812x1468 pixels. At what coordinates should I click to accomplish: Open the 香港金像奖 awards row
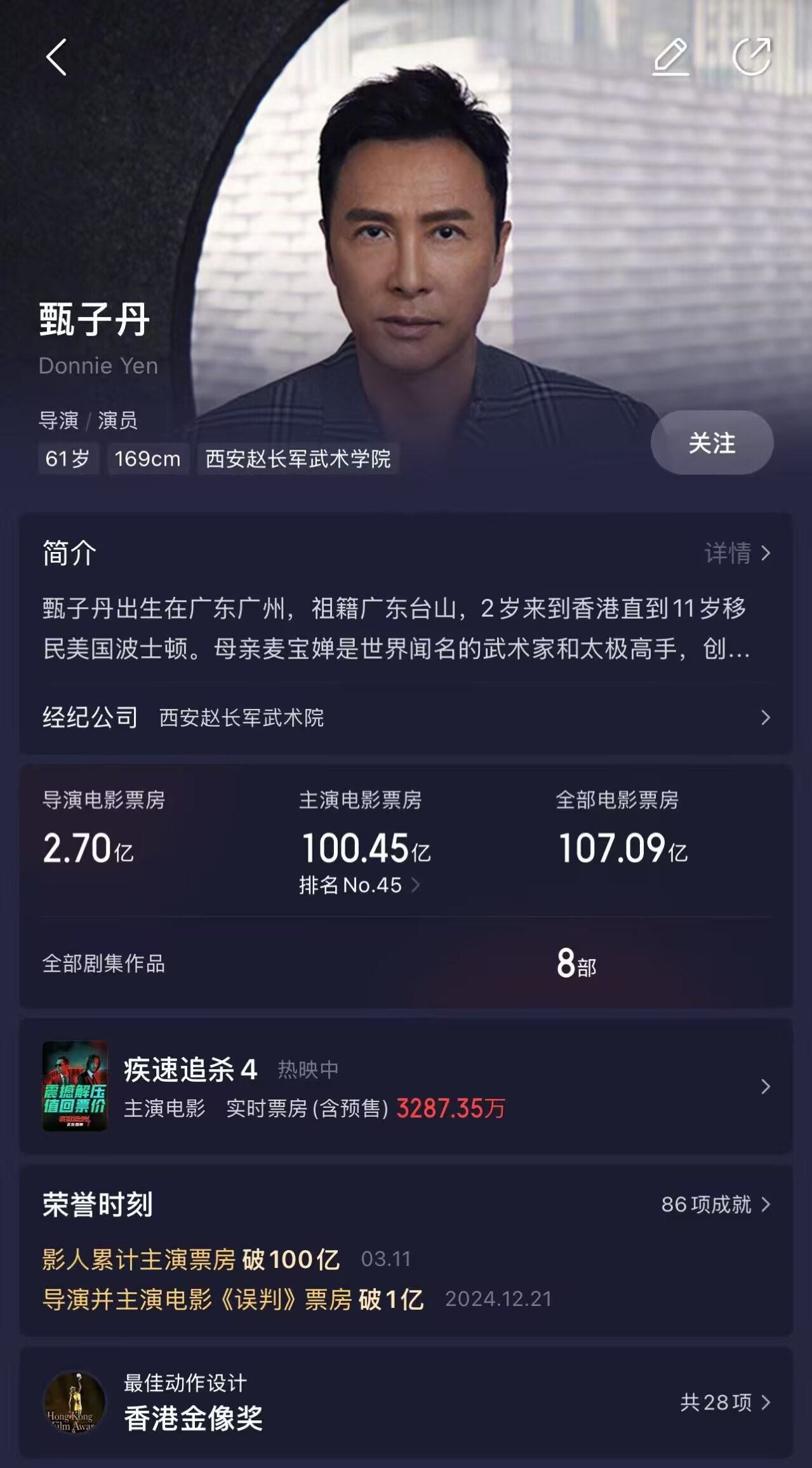point(406,1403)
